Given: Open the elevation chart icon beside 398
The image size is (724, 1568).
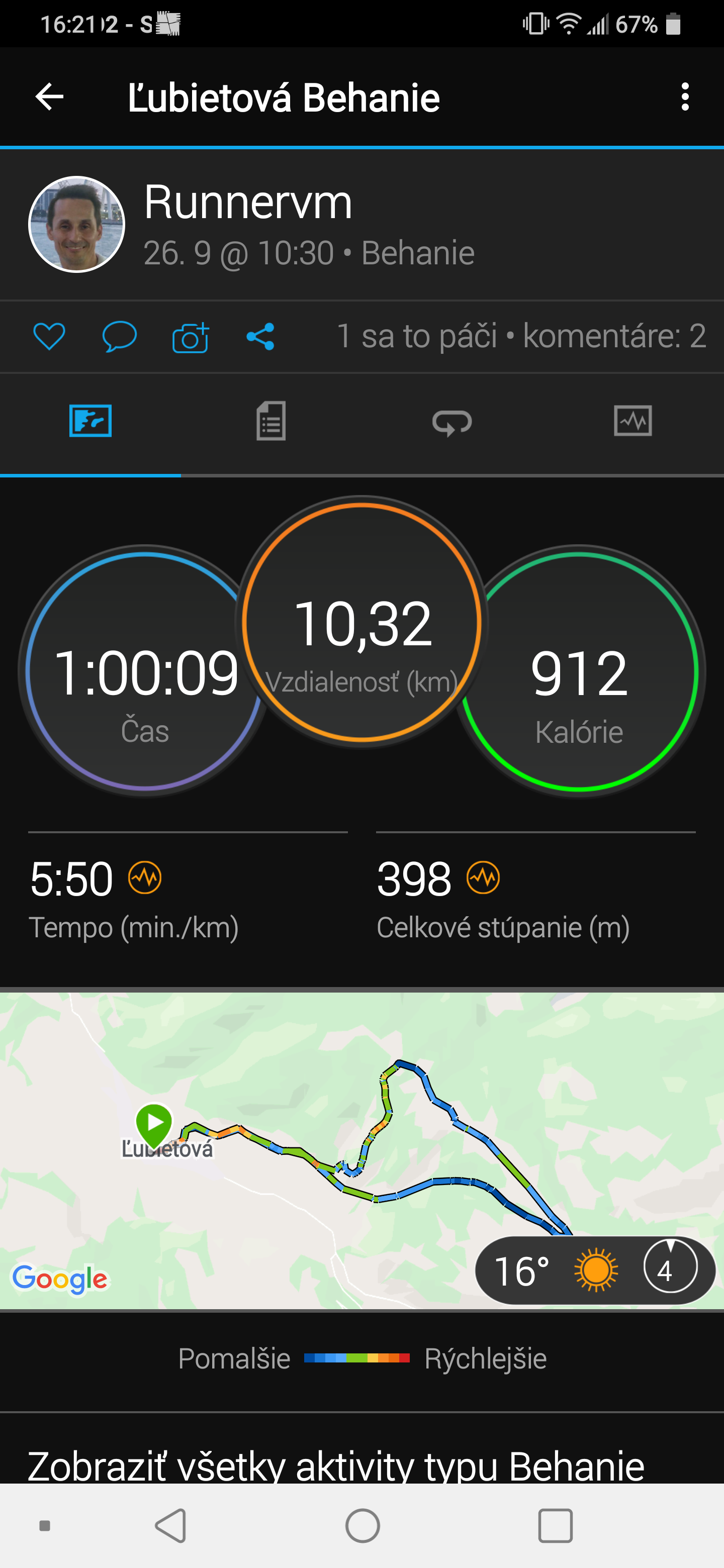Looking at the screenshot, I should tap(483, 878).
